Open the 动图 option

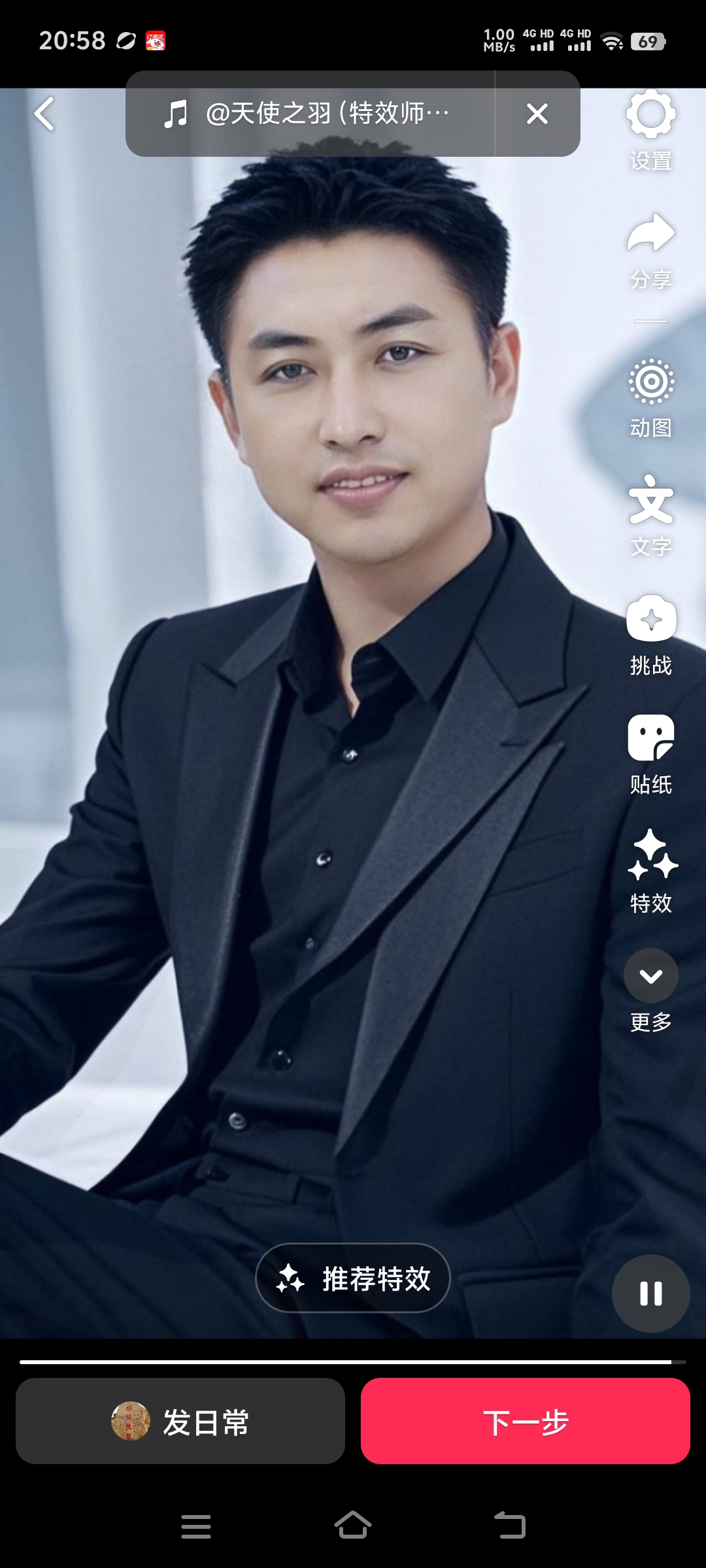point(650,395)
